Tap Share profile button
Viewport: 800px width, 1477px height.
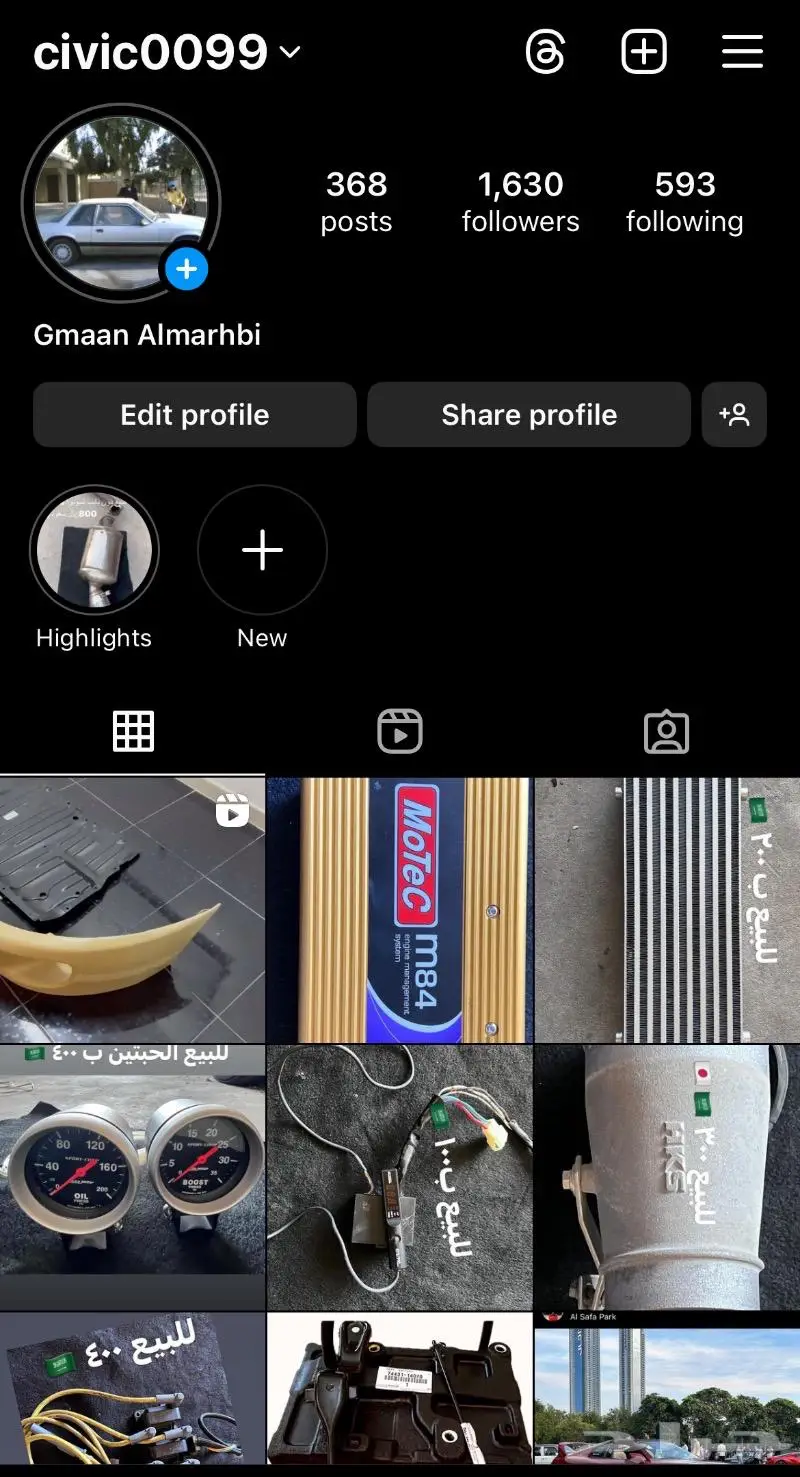coord(529,414)
